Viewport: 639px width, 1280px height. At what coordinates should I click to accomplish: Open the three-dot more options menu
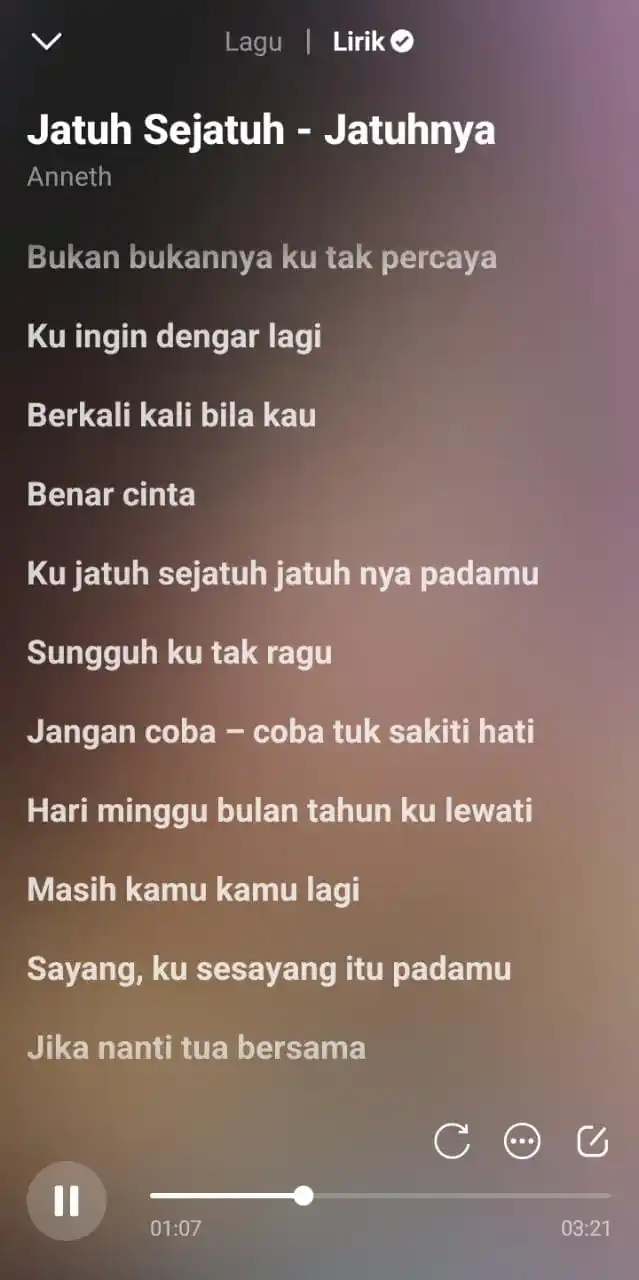(522, 1140)
